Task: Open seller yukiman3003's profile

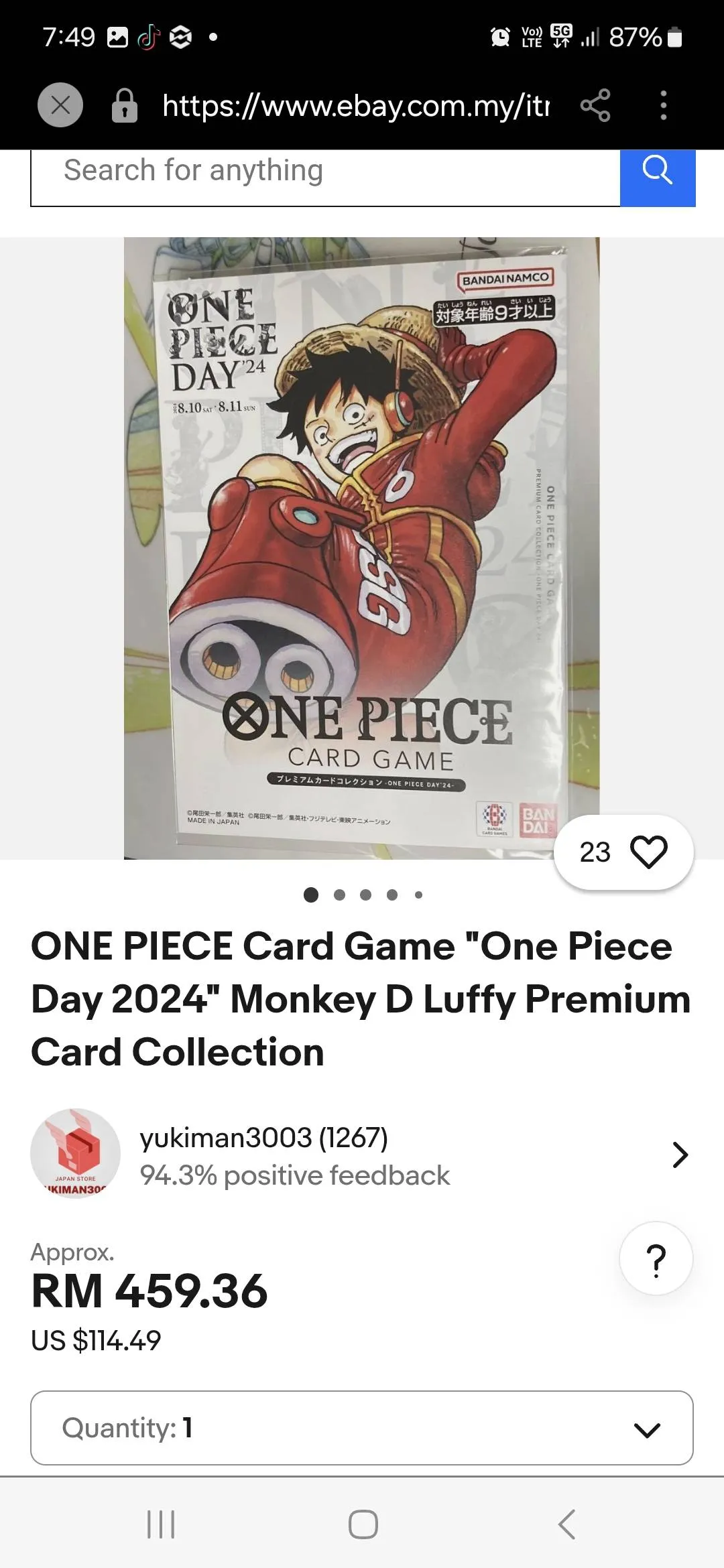Action: [x=361, y=1155]
